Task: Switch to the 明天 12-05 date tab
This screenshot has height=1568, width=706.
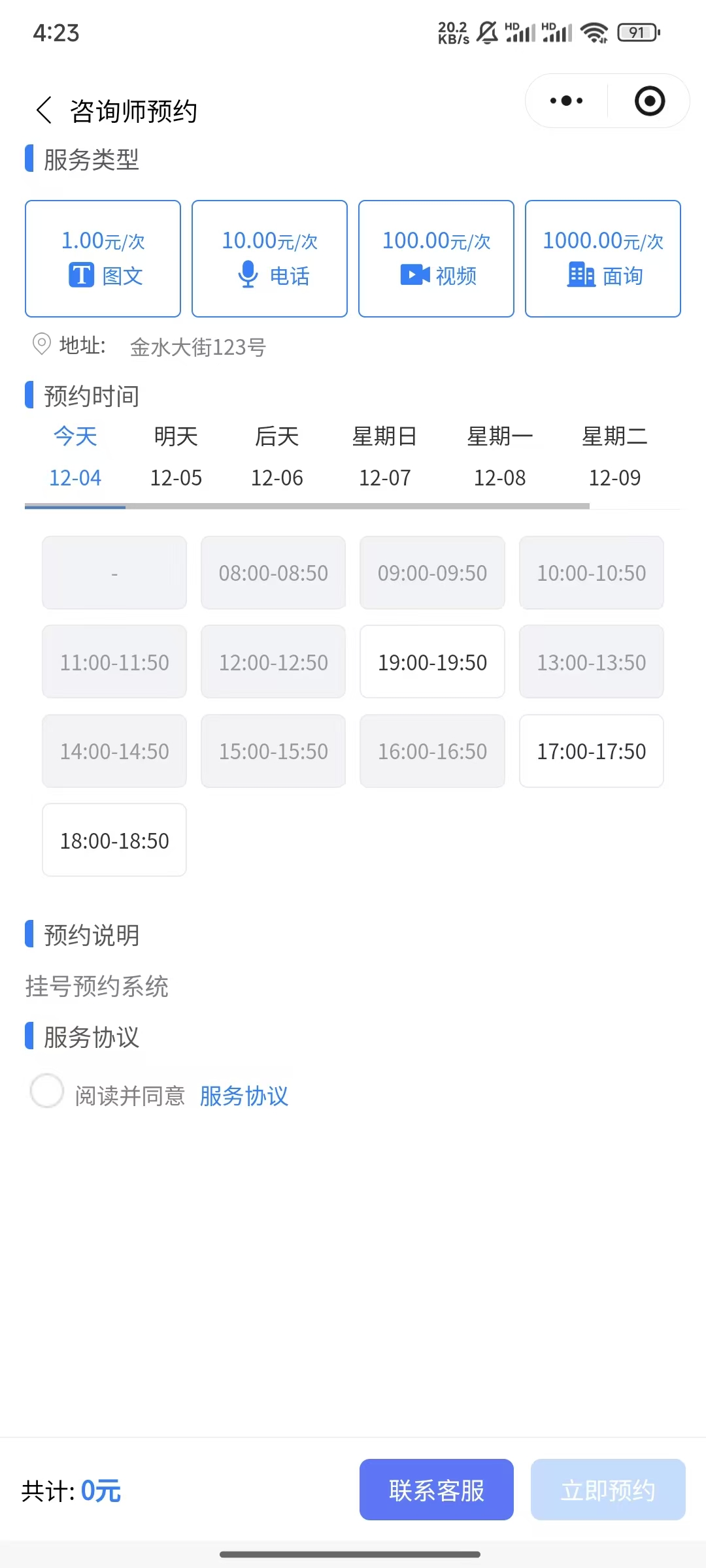Action: [x=176, y=457]
